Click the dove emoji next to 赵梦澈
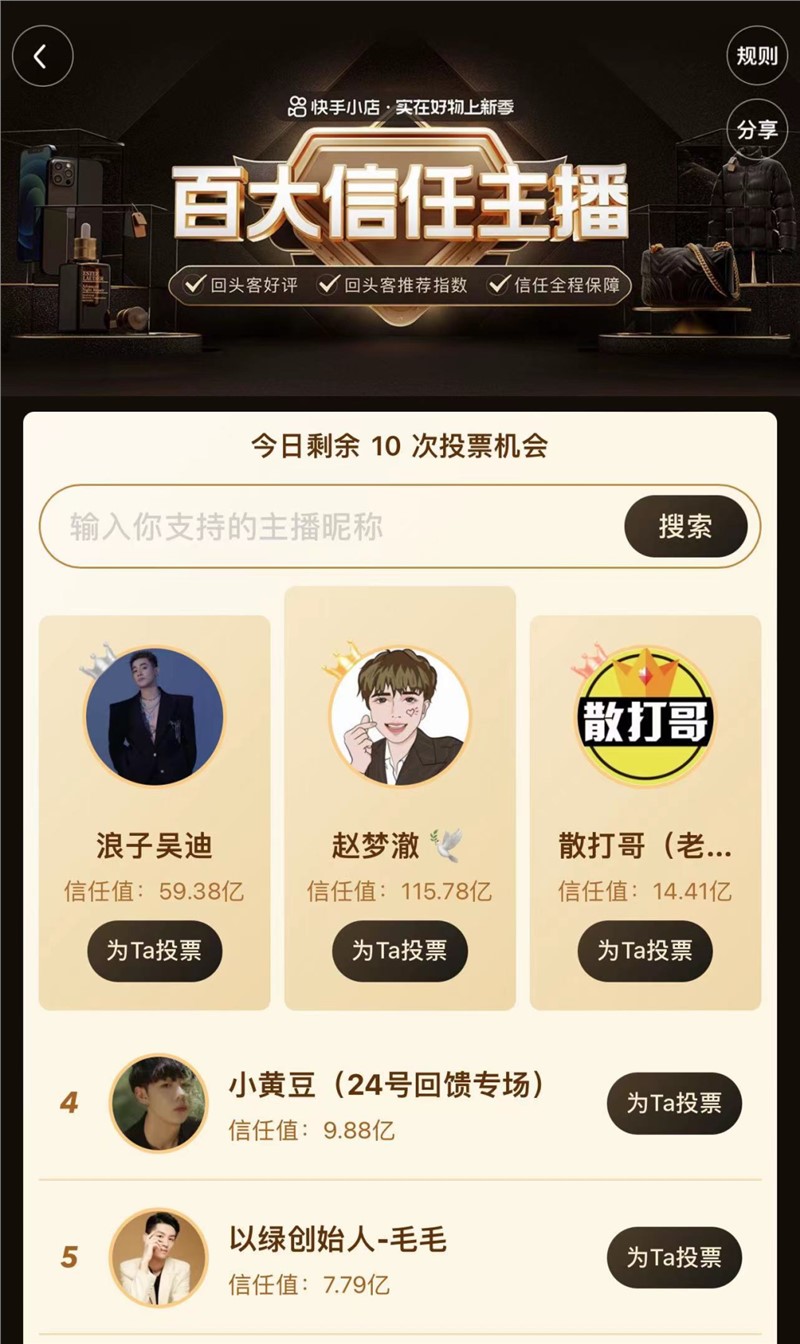 (x=450, y=846)
